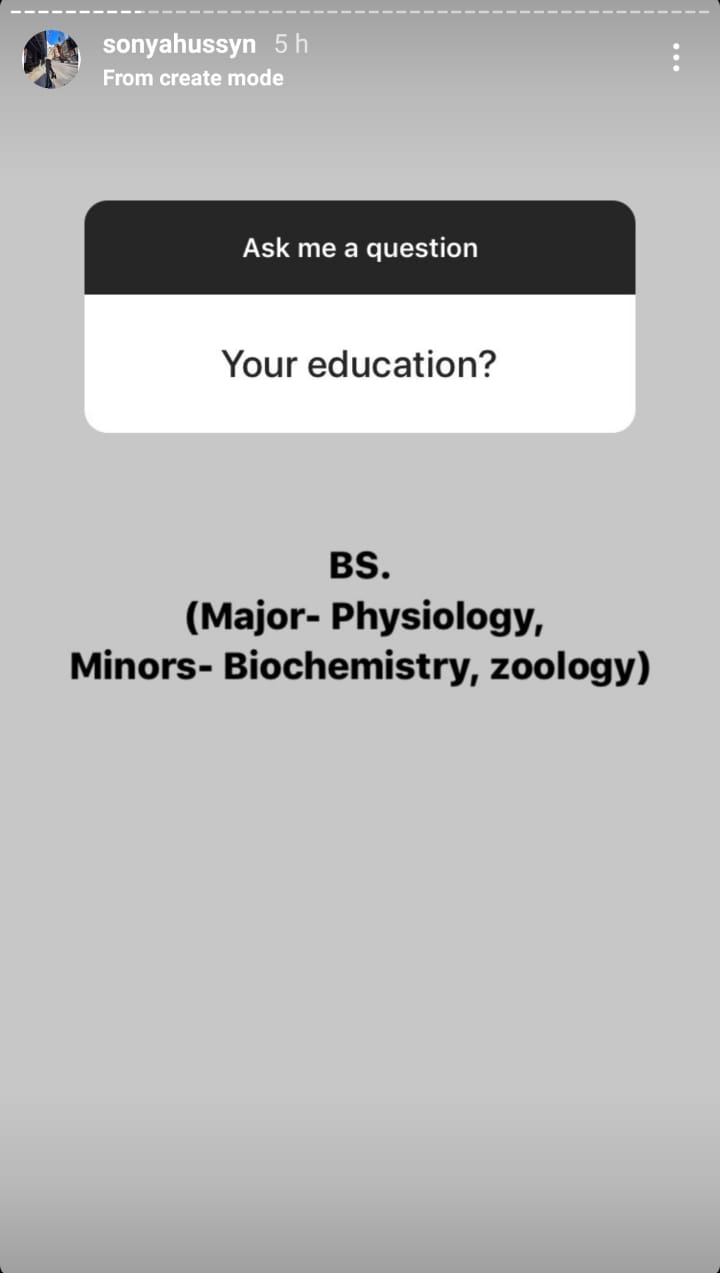
Task: Open sonyahussyn's profile picture
Action: pos(51,59)
